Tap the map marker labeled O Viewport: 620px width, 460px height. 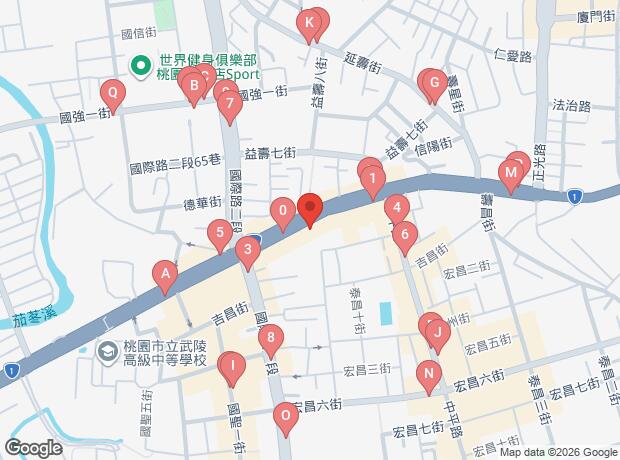coord(287,414)
